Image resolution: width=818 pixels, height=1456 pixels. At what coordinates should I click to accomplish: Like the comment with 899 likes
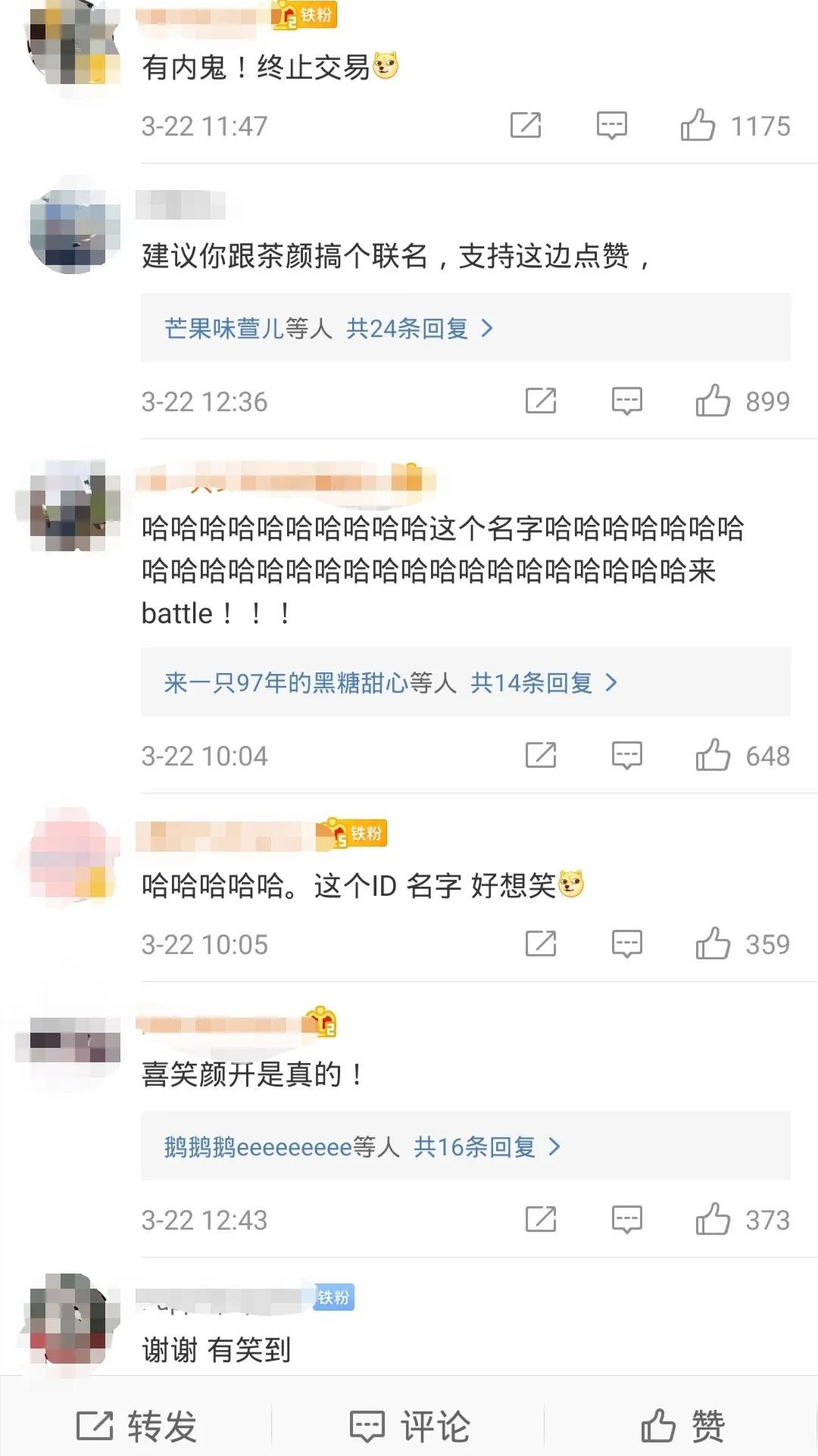tap(713, 401)
